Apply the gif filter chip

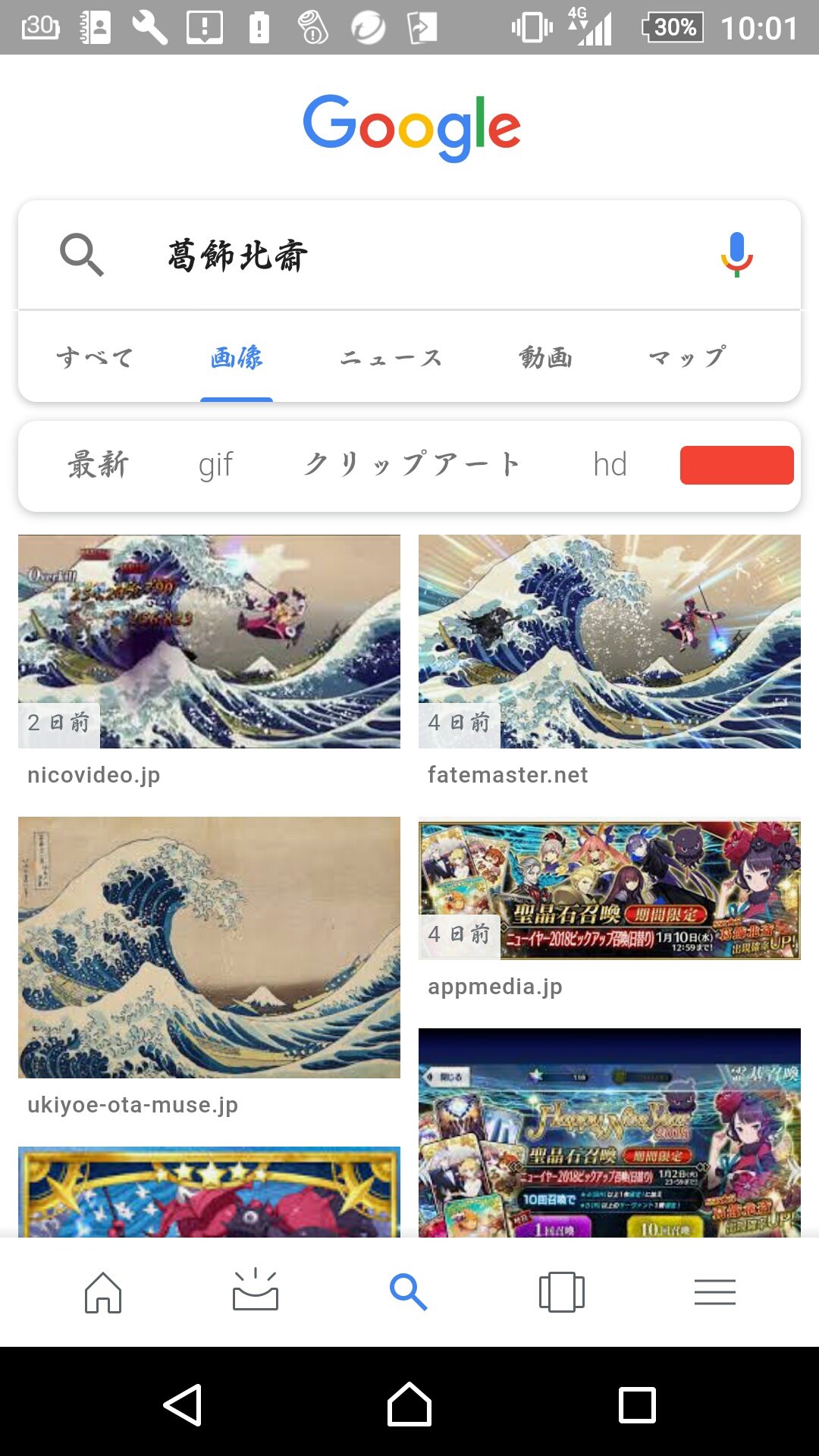click(215, 465)
